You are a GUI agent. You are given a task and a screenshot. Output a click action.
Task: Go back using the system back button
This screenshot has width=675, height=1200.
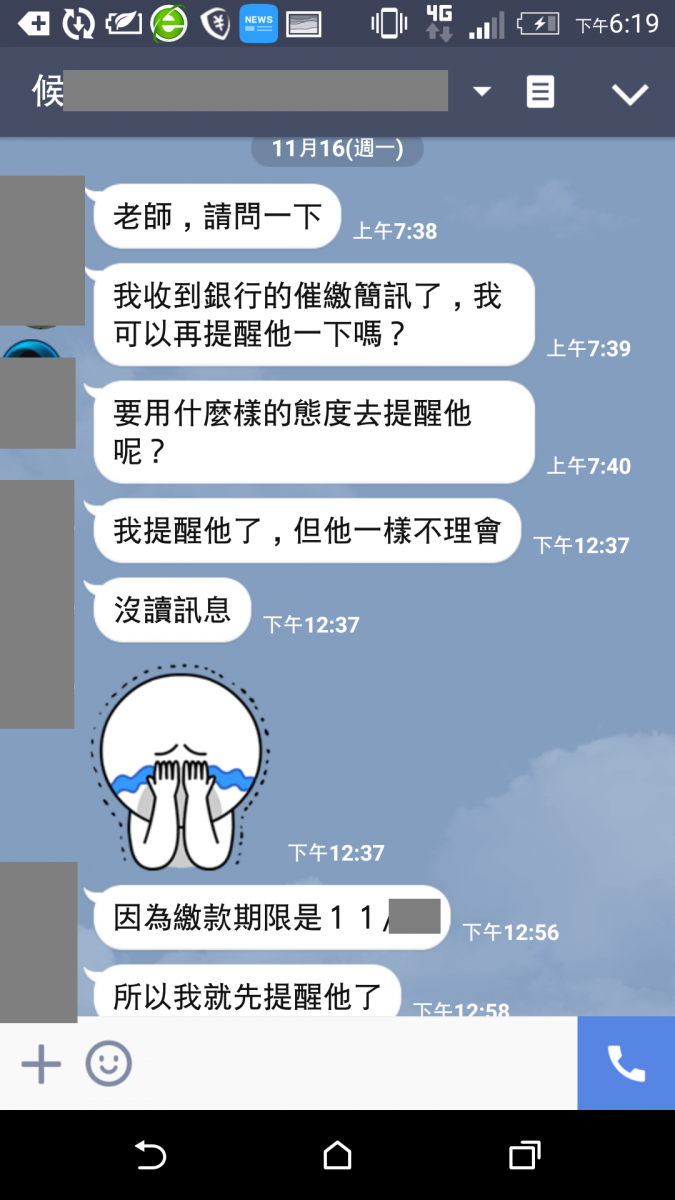coord(150,1156)
